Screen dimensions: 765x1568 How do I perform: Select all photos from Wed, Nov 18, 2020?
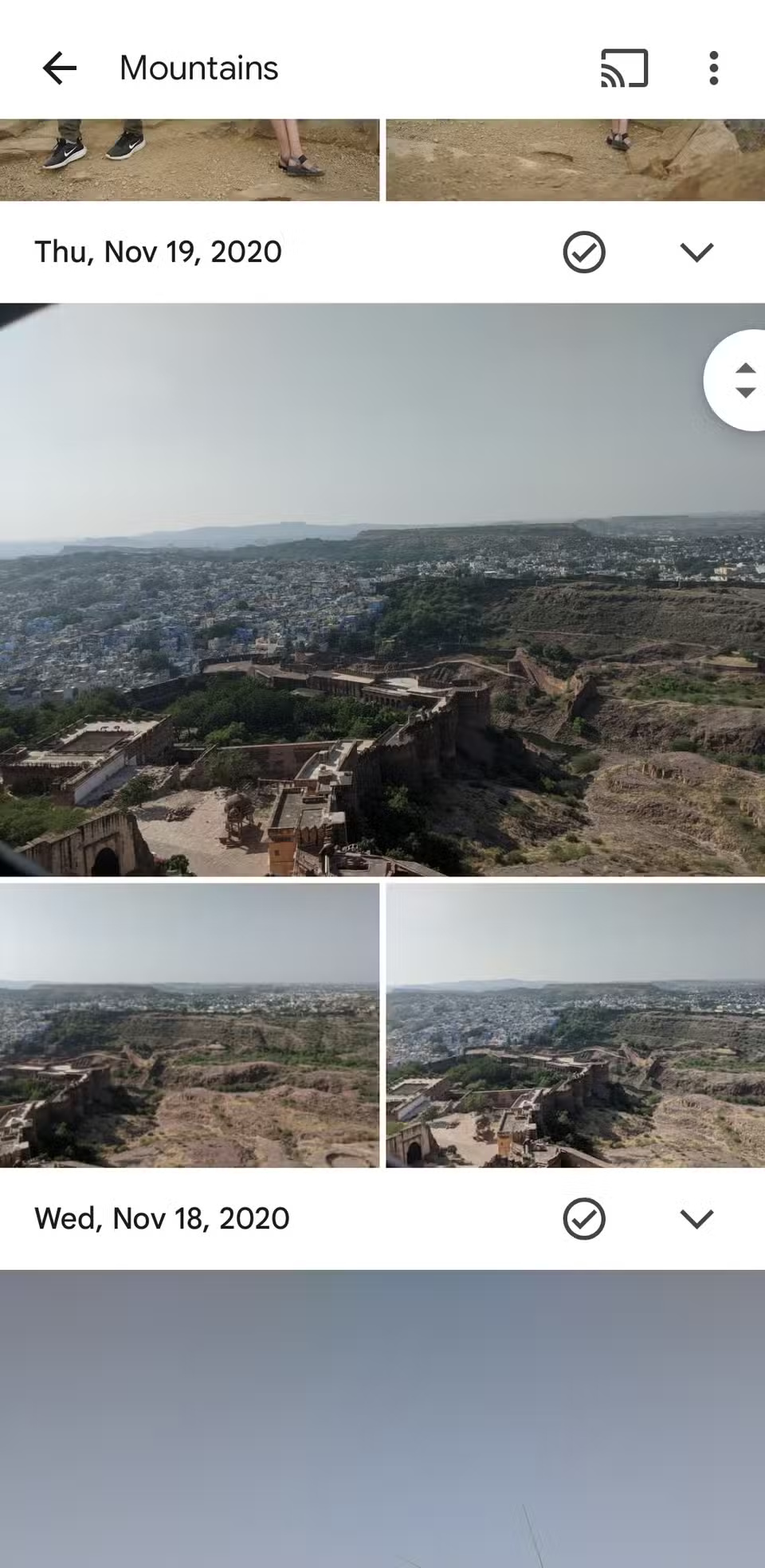pyautogui.click(x=584, y=1219)
